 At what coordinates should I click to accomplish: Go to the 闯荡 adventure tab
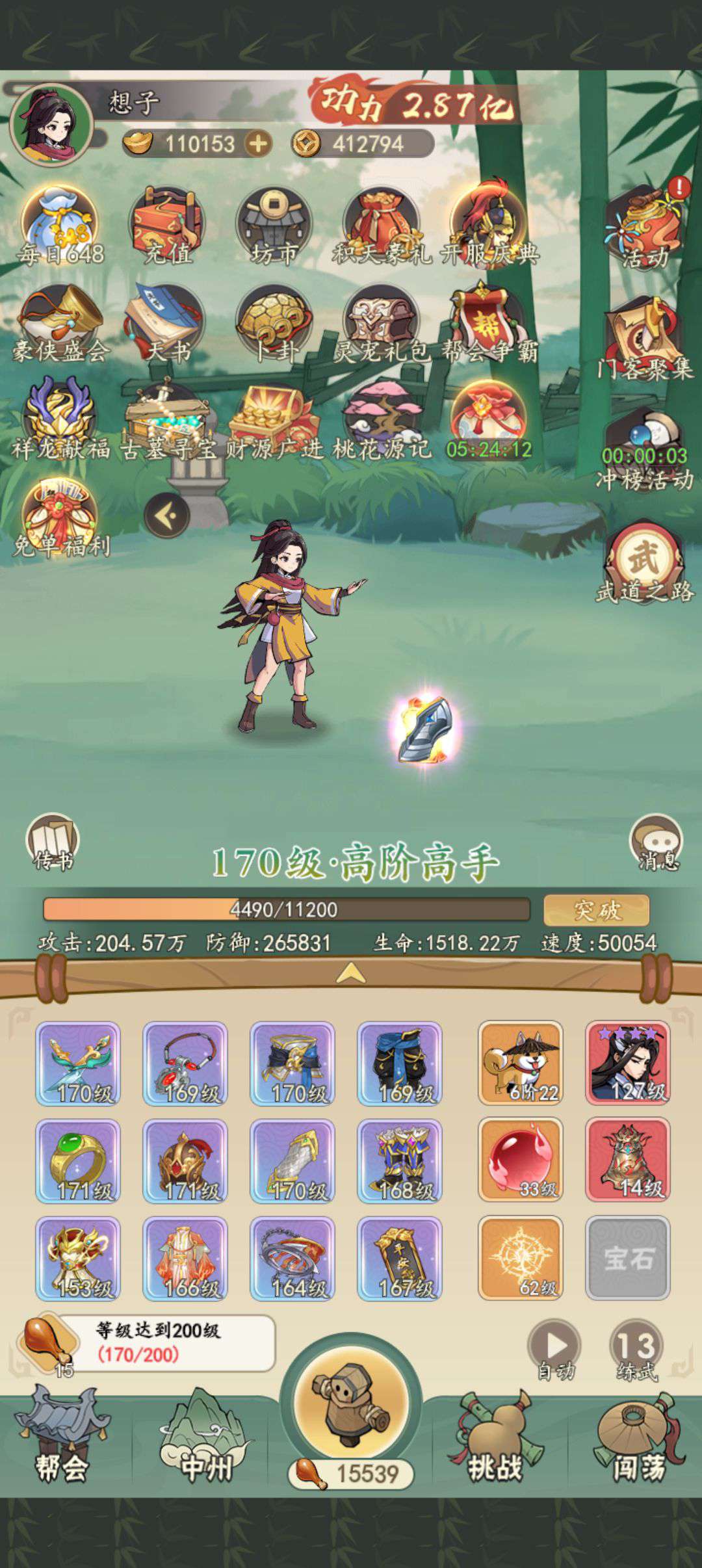pyautogui.click(x=640, y=1435)
